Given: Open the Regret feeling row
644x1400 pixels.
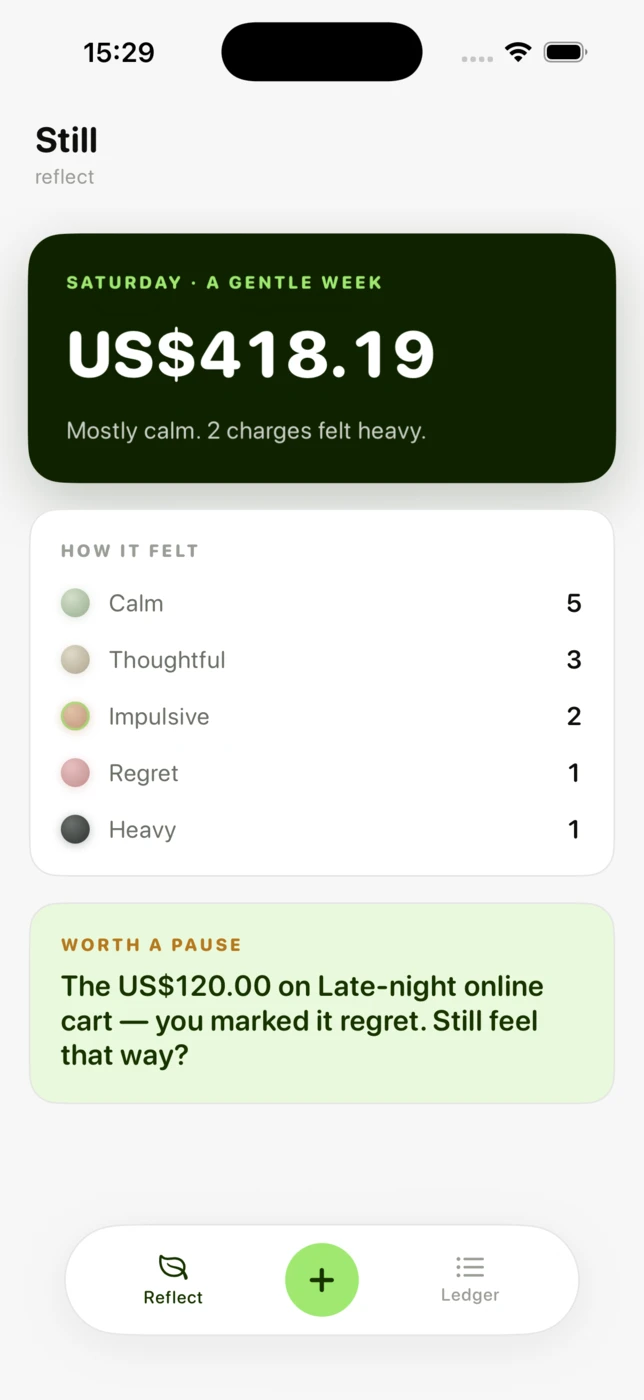Looking at the screenshot, I should [322, 773].
